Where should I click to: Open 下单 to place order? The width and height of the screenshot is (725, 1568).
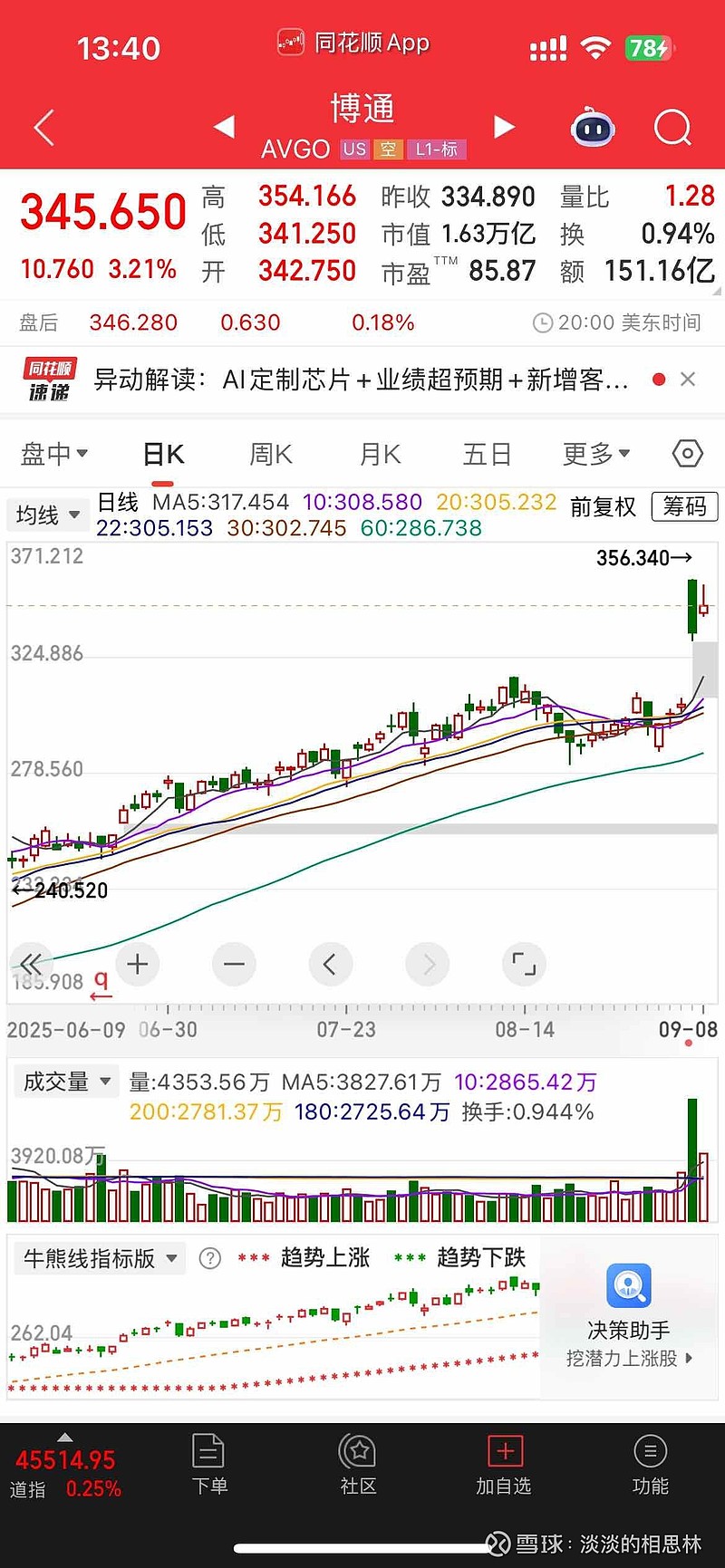click(x=209, y=1464)
